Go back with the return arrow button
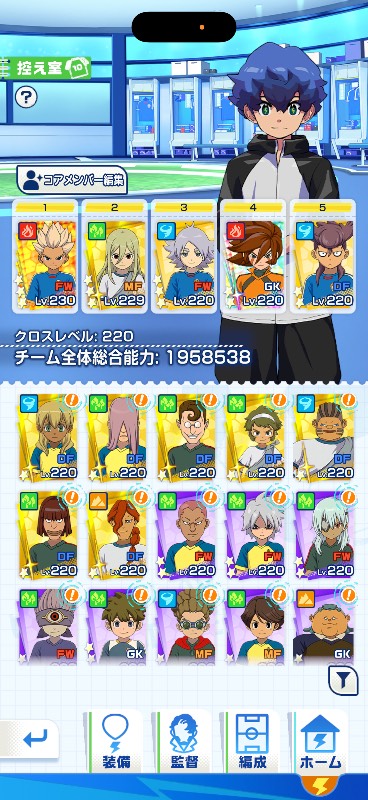Screen dimensions: 368x800 coord(30,739)
